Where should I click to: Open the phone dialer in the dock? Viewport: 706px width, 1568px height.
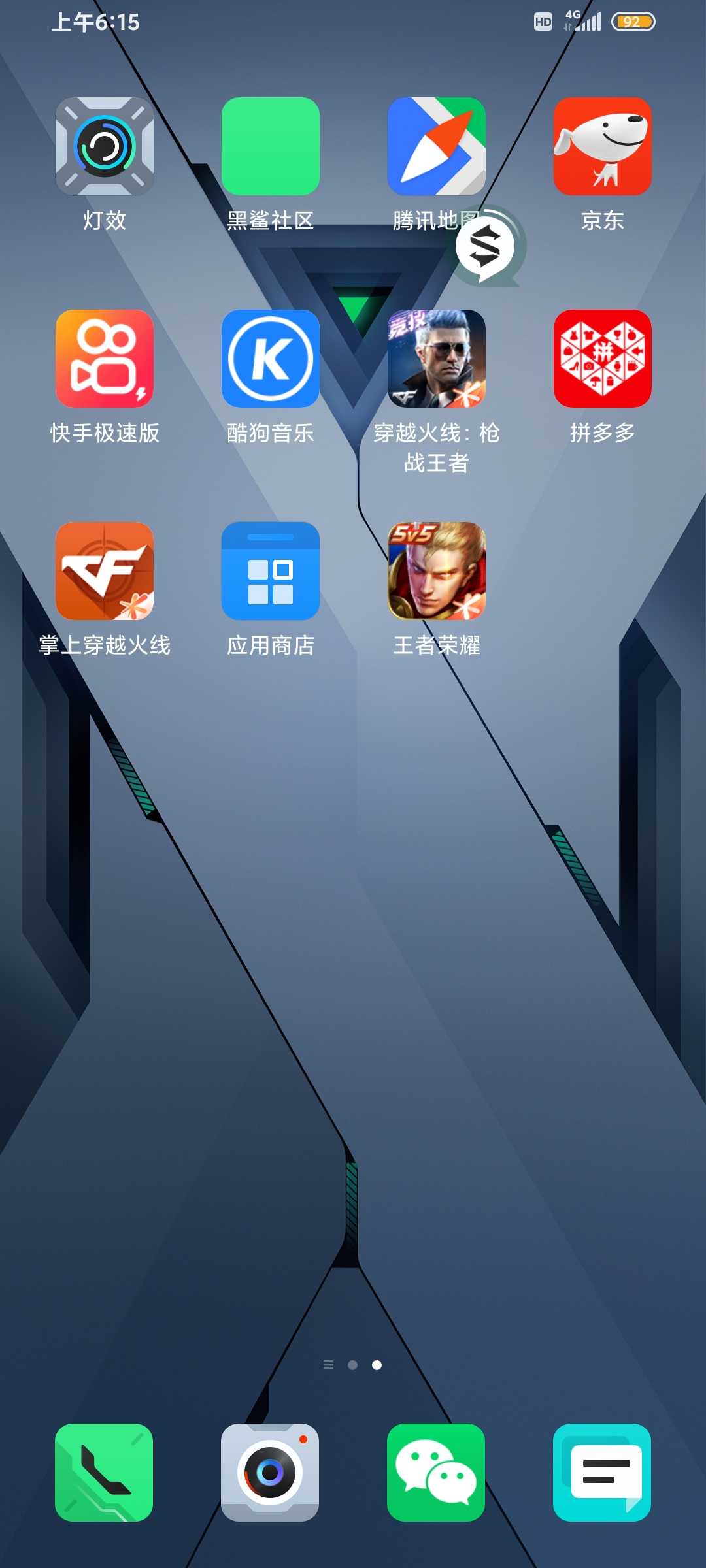104,1472
